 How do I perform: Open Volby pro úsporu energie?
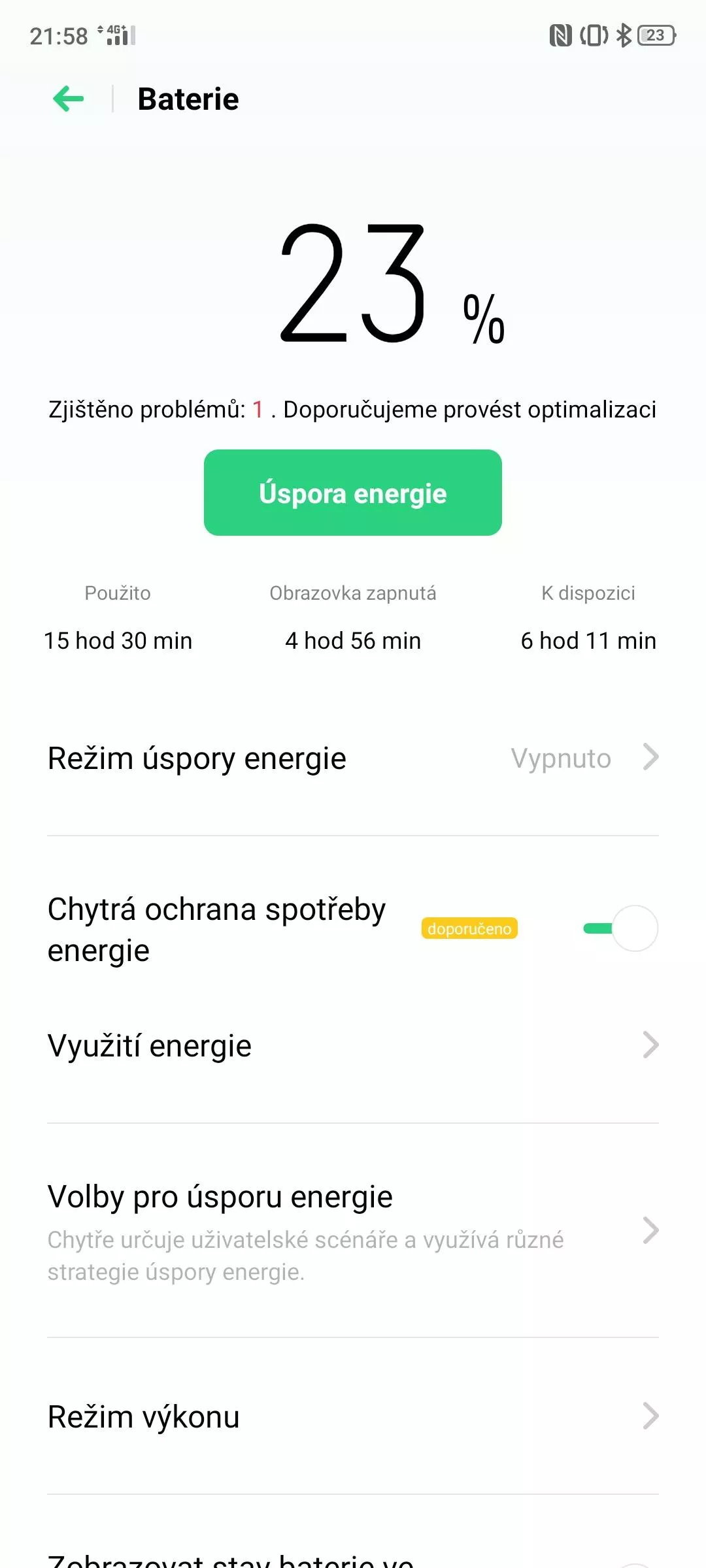tap(353, 1230)
